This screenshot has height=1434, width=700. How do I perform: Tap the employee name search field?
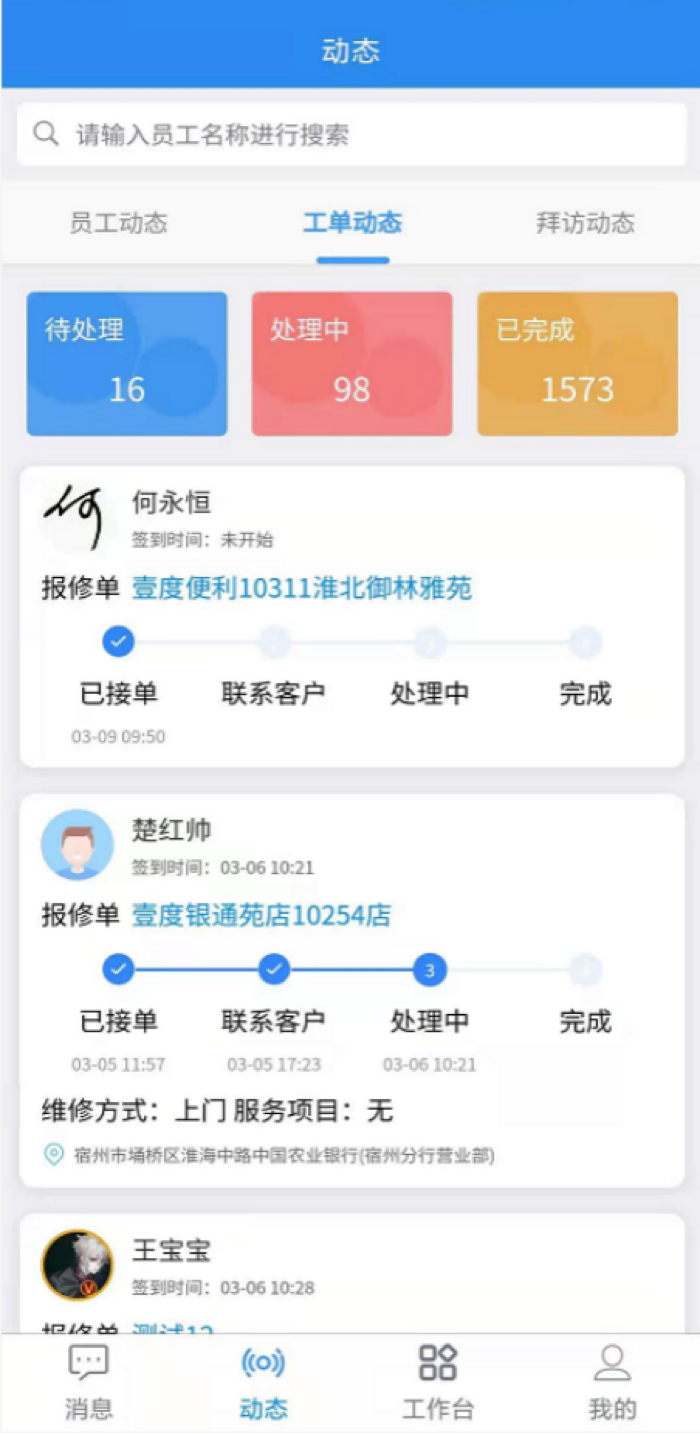[350, 134]
